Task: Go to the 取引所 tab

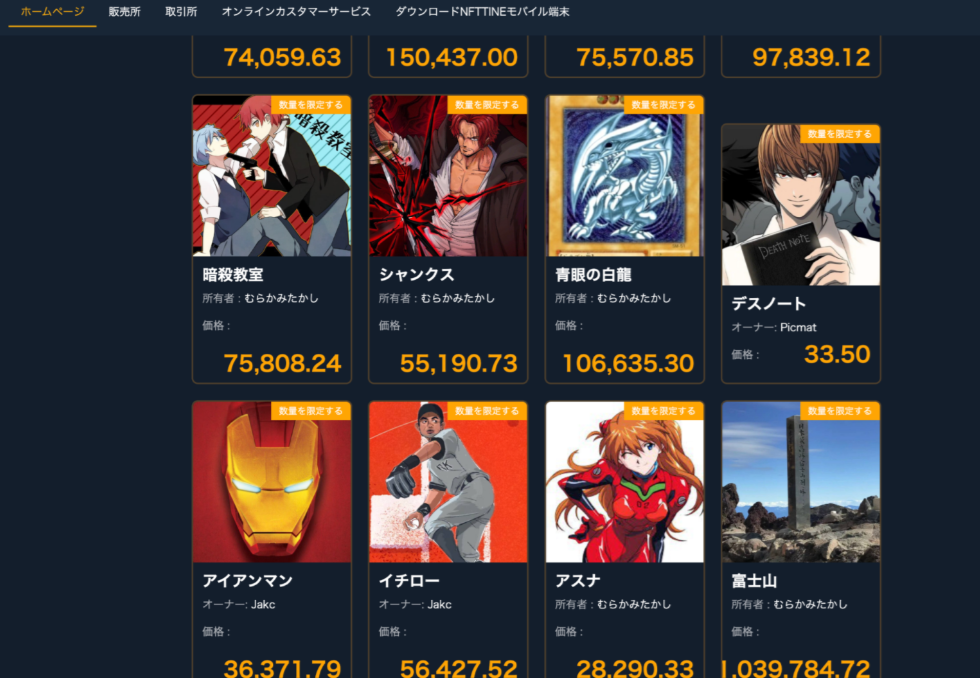Action: [181, 12]
